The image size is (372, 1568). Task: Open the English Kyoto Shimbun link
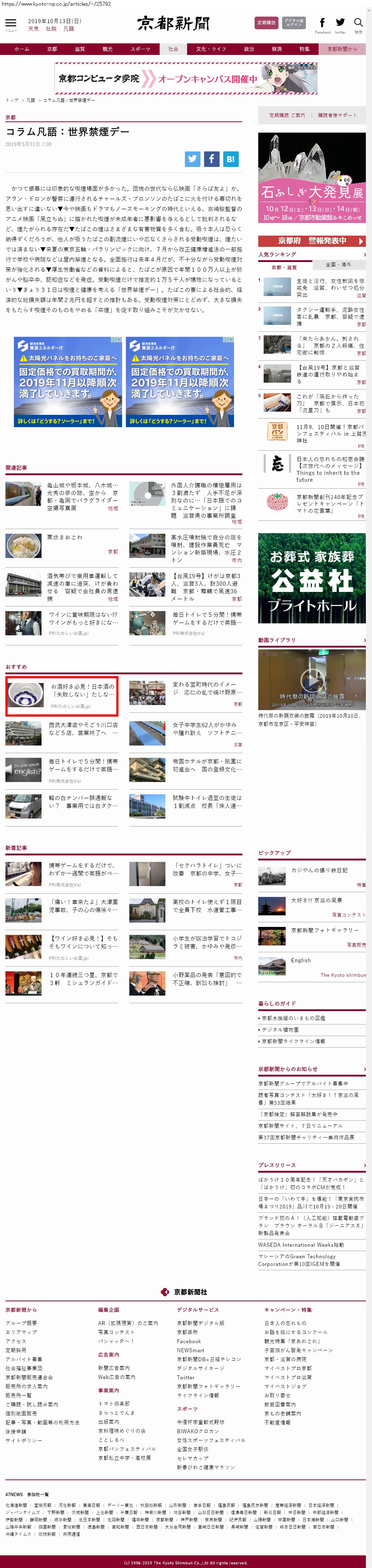[301, 960]
